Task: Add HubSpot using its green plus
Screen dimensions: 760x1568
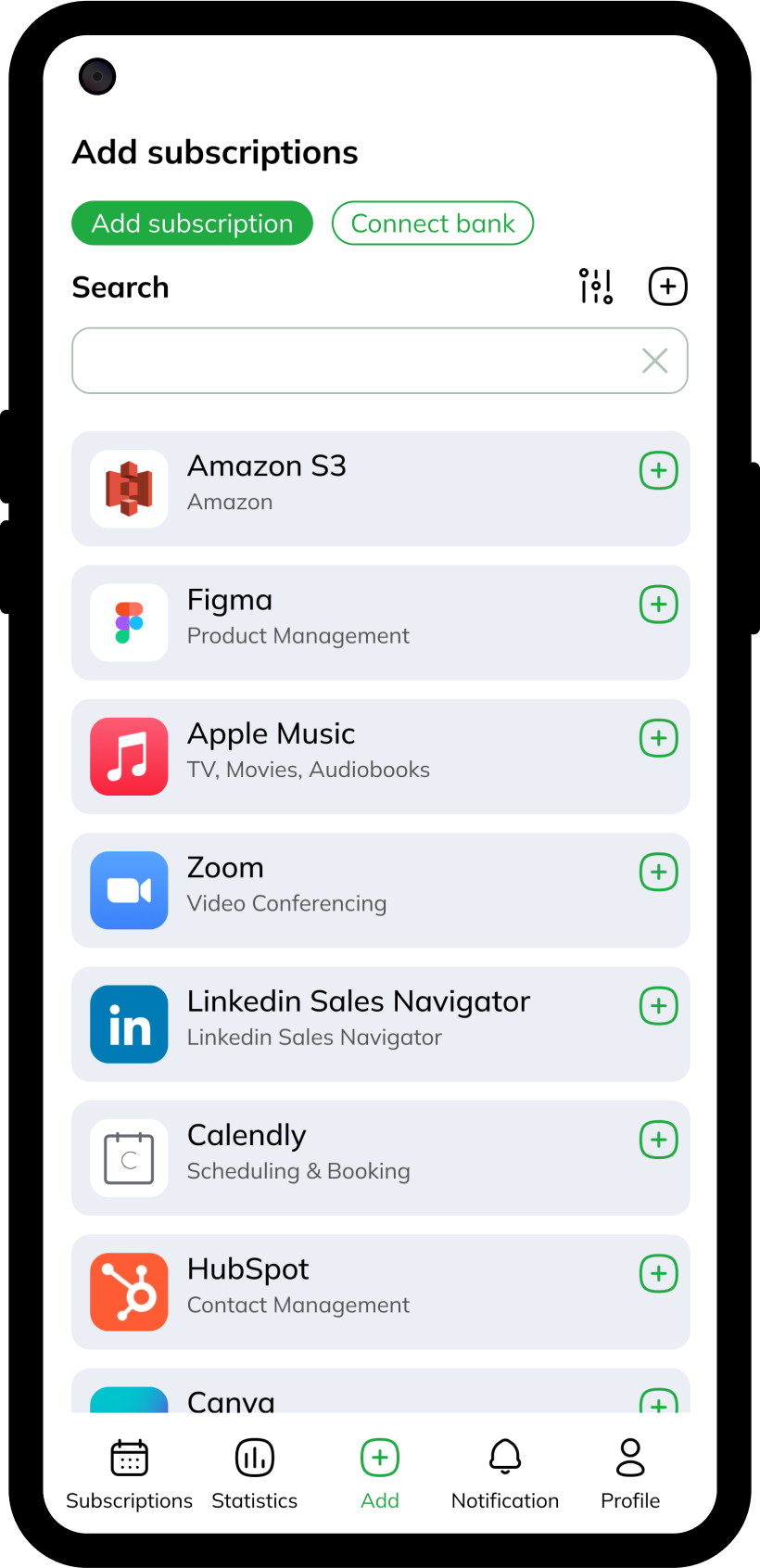Action: click(x=658, y=1273)
